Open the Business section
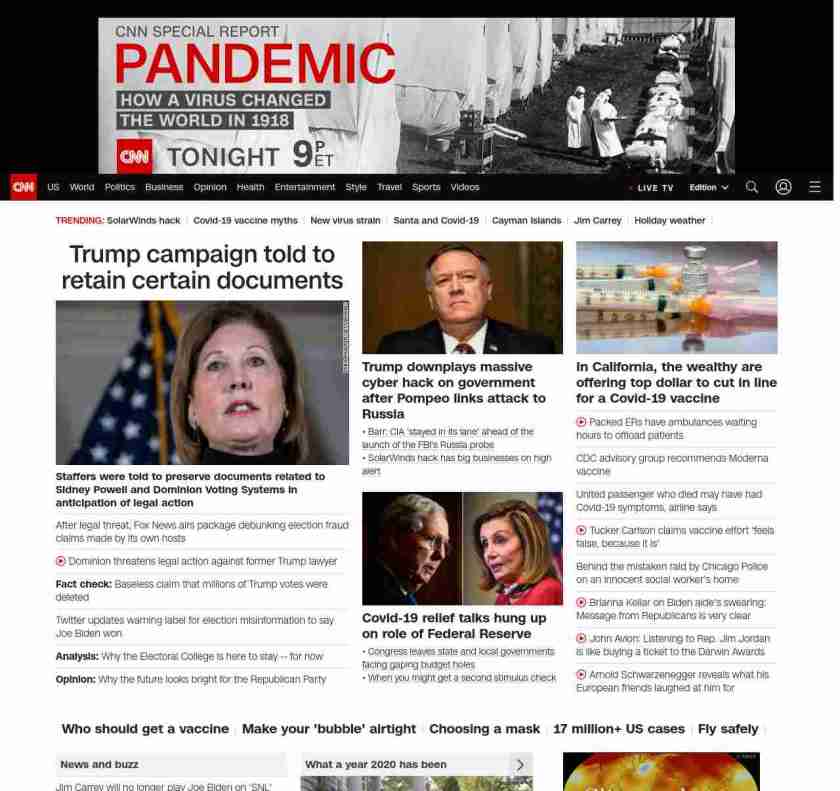This screenshot has width=840, height=791. tap(164, 187)
